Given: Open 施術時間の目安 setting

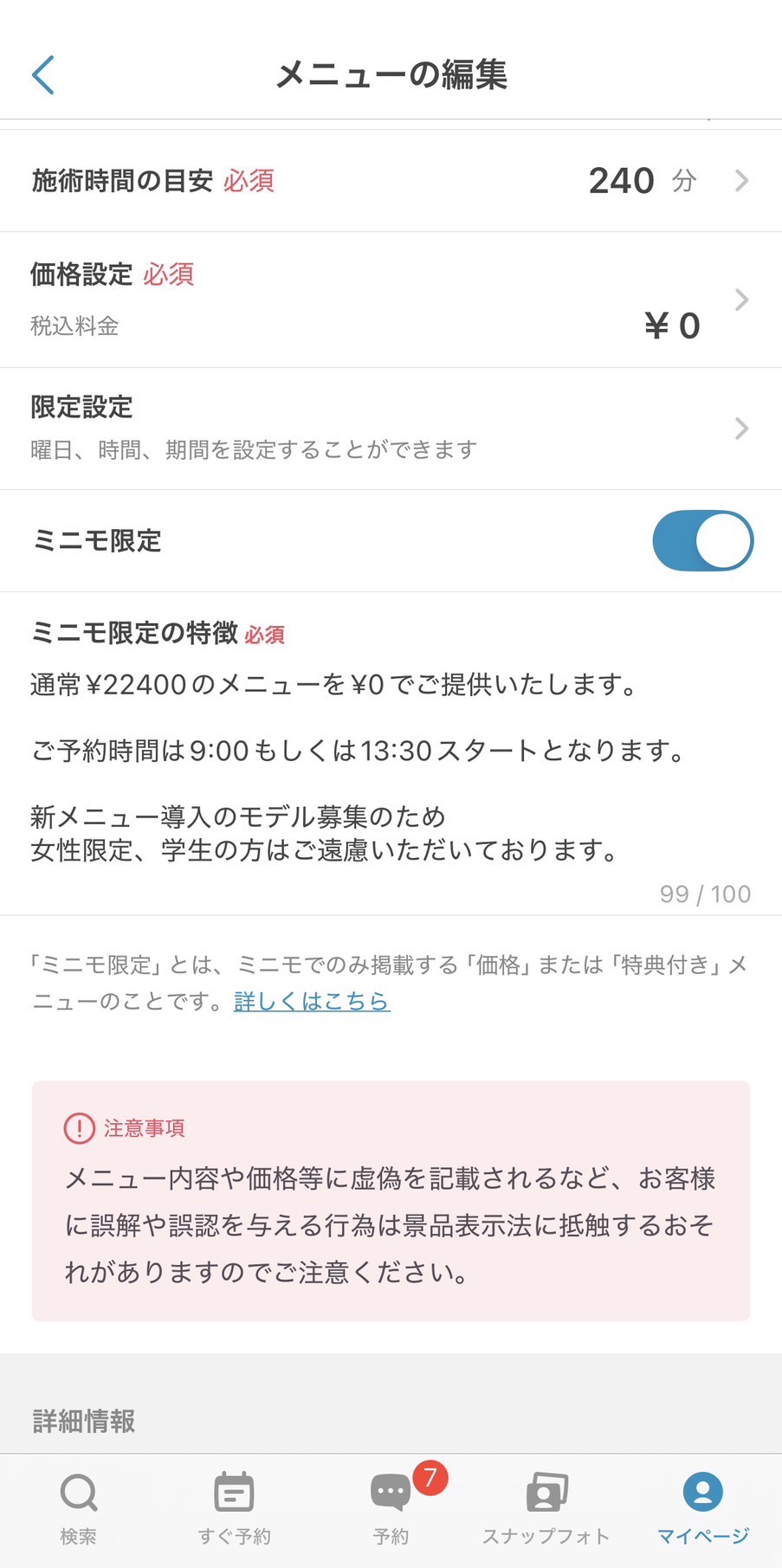Looking at the screenshot, I should point(391,181).
